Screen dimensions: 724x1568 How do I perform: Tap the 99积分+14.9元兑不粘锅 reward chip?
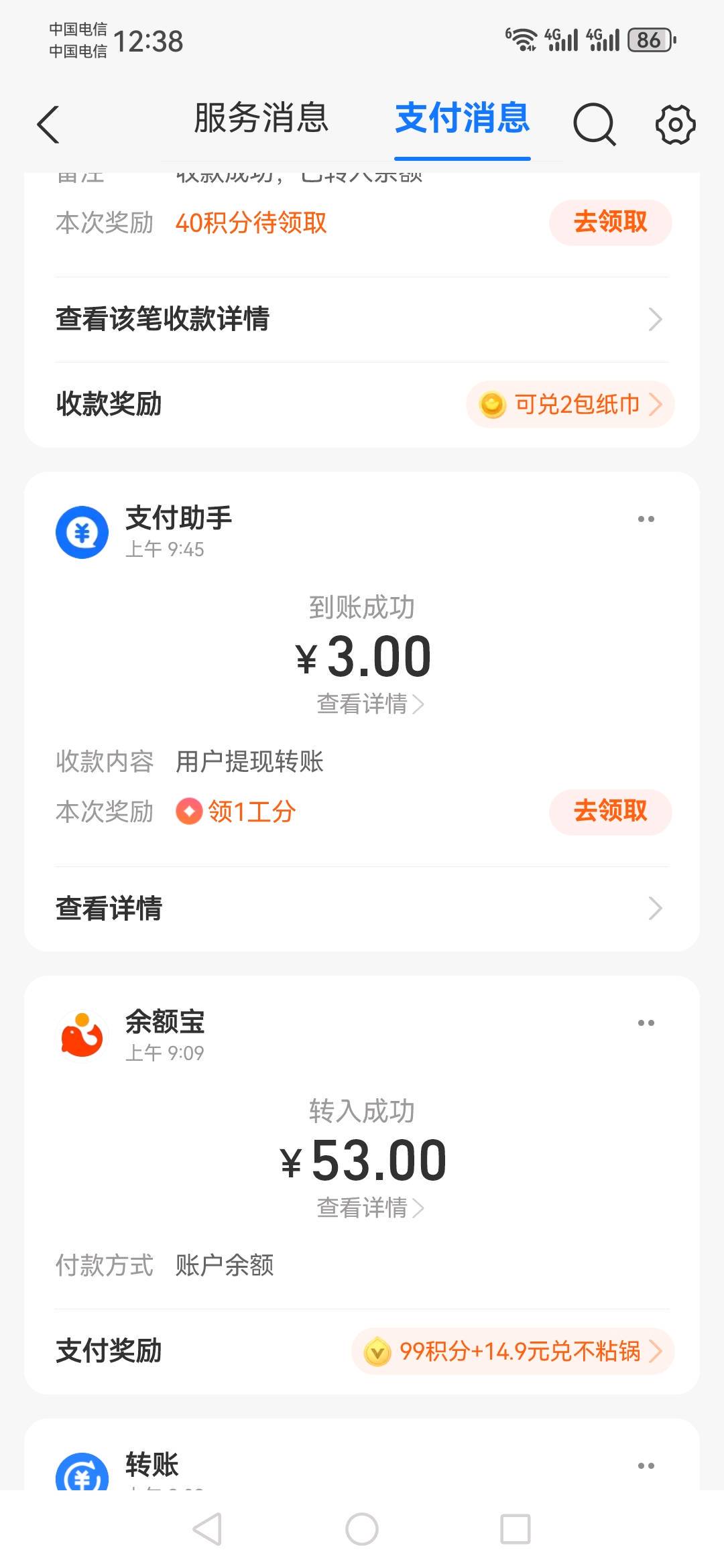pyautogui.click(x=513, y=1351)
